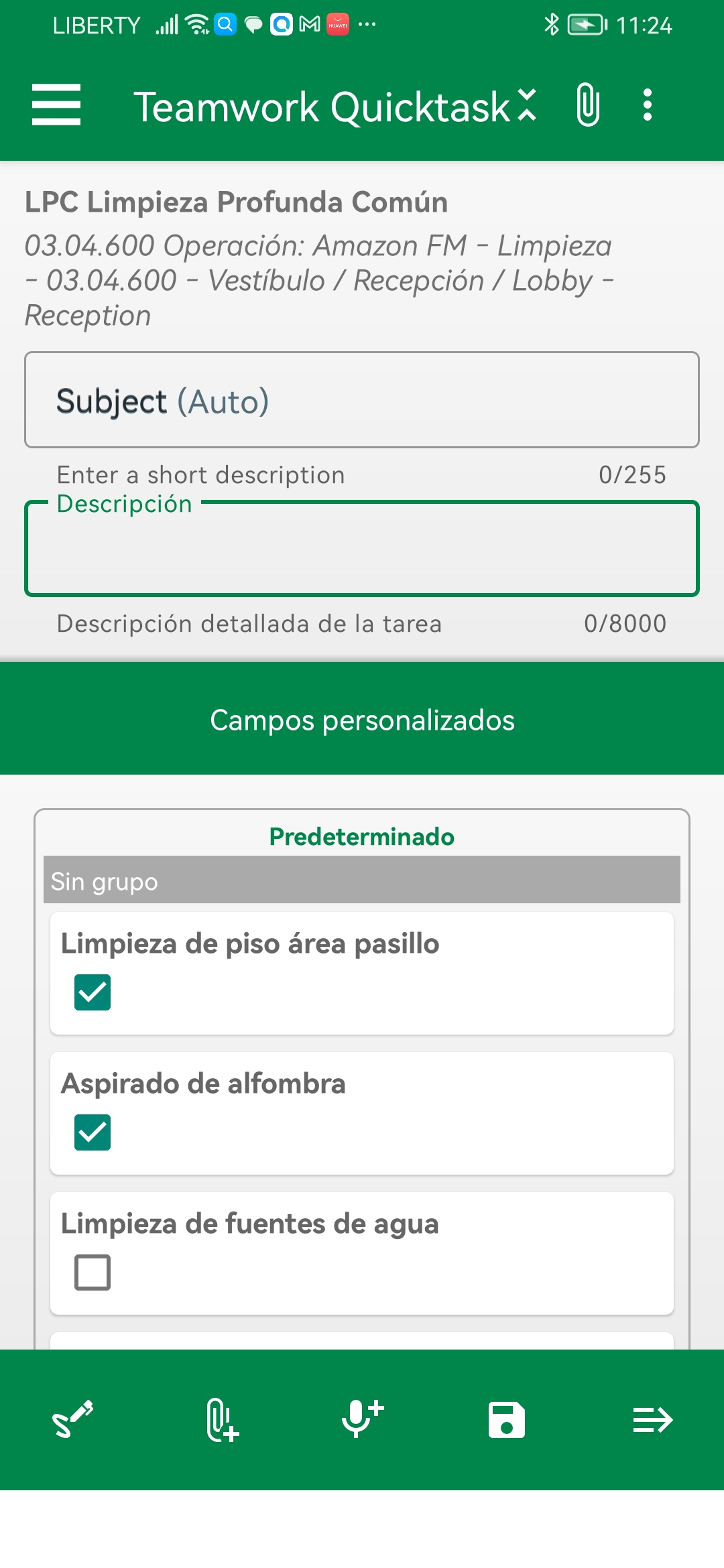
Task: Collapse the Campos personalizados section
Action: tap(362, 719)
